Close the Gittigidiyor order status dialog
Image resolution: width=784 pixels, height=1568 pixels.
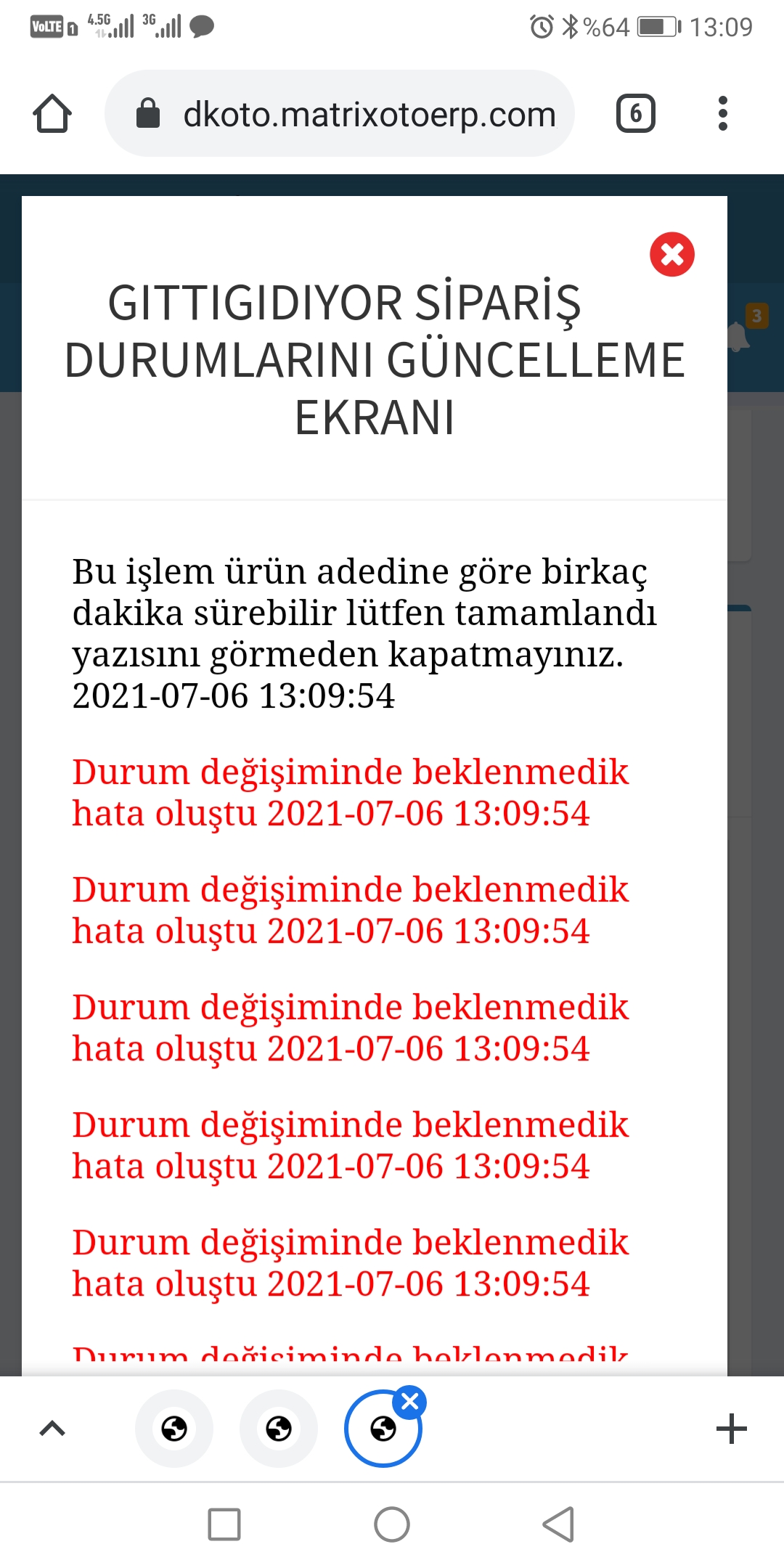671,255
